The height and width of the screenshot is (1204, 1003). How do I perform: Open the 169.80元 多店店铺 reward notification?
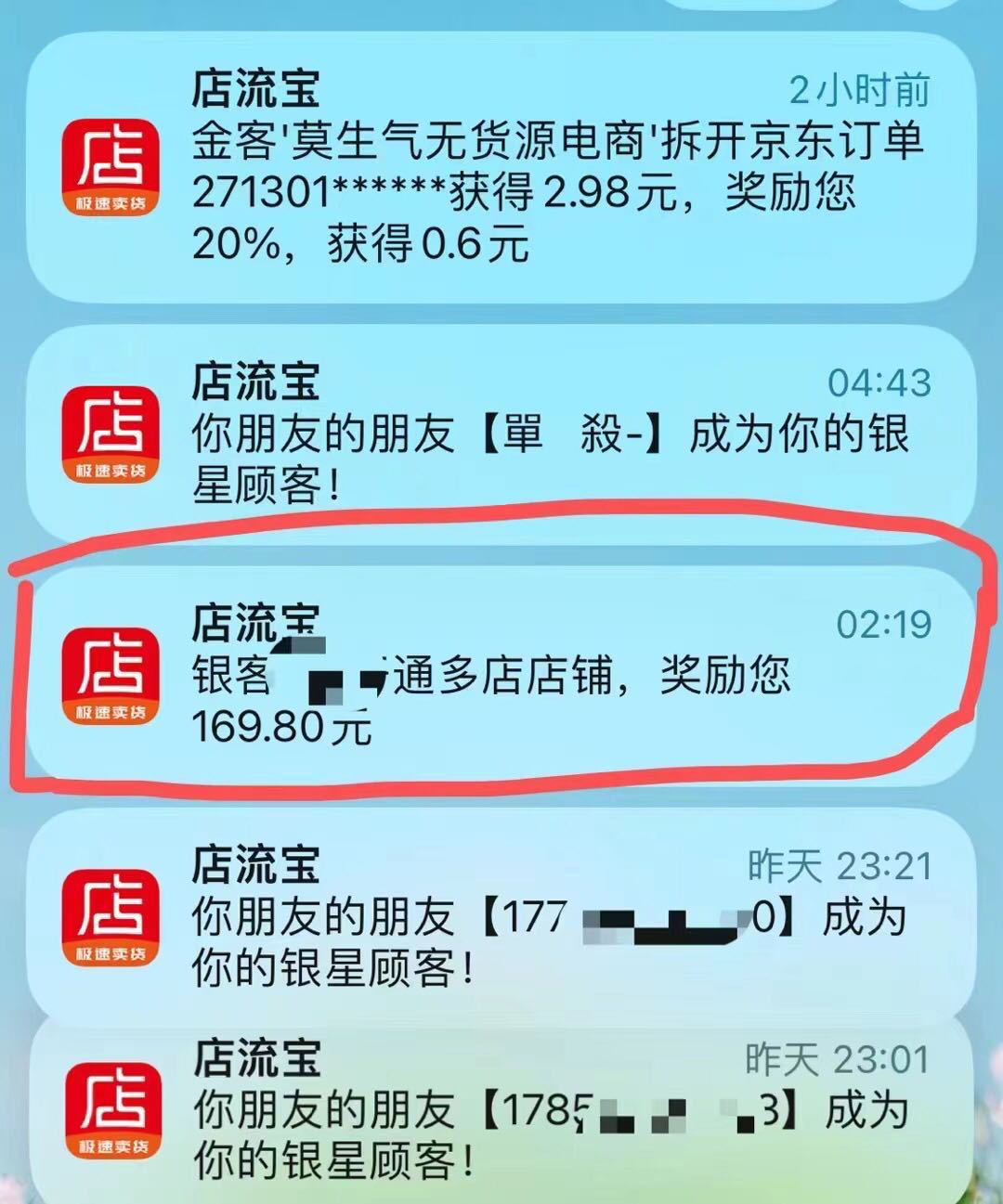501,675
